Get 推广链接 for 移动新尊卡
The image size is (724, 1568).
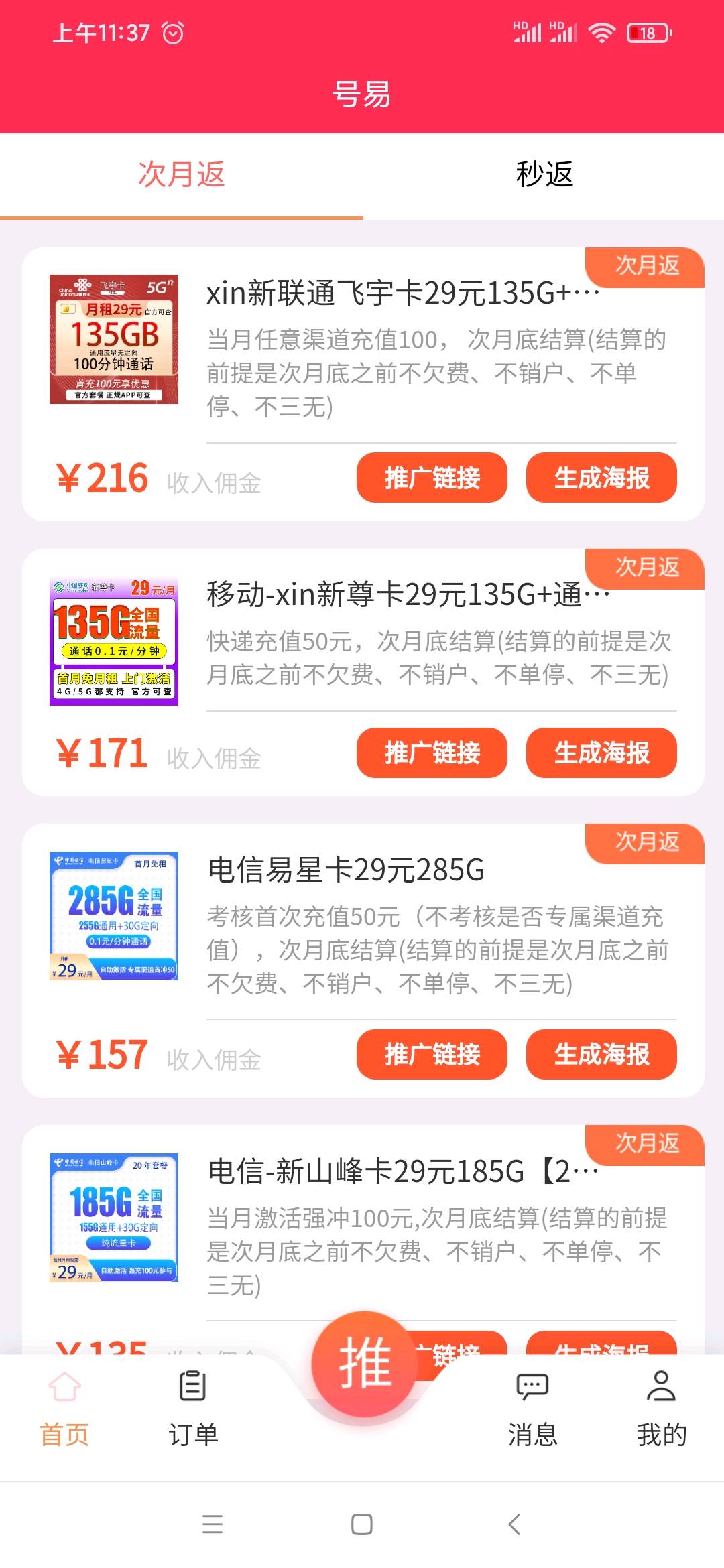click(432, 753)
